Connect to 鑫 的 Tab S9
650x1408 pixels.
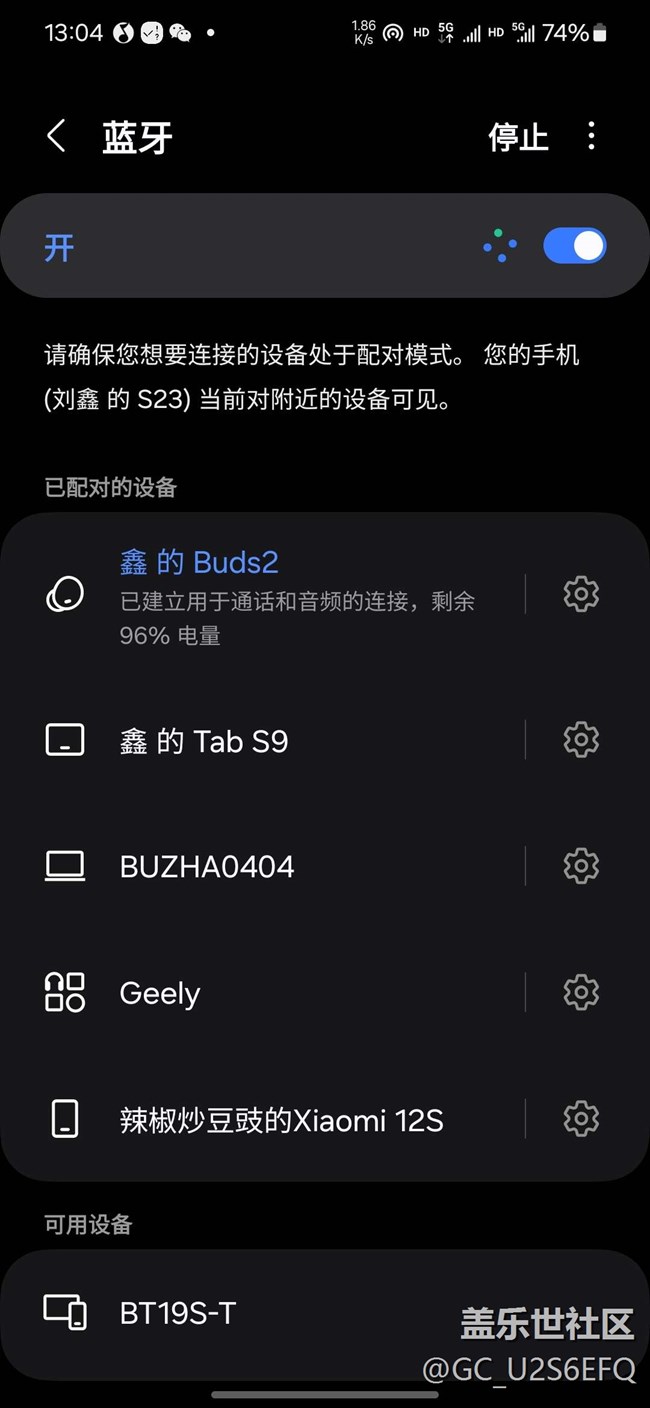pyautogui.click(x=262, y=741)
